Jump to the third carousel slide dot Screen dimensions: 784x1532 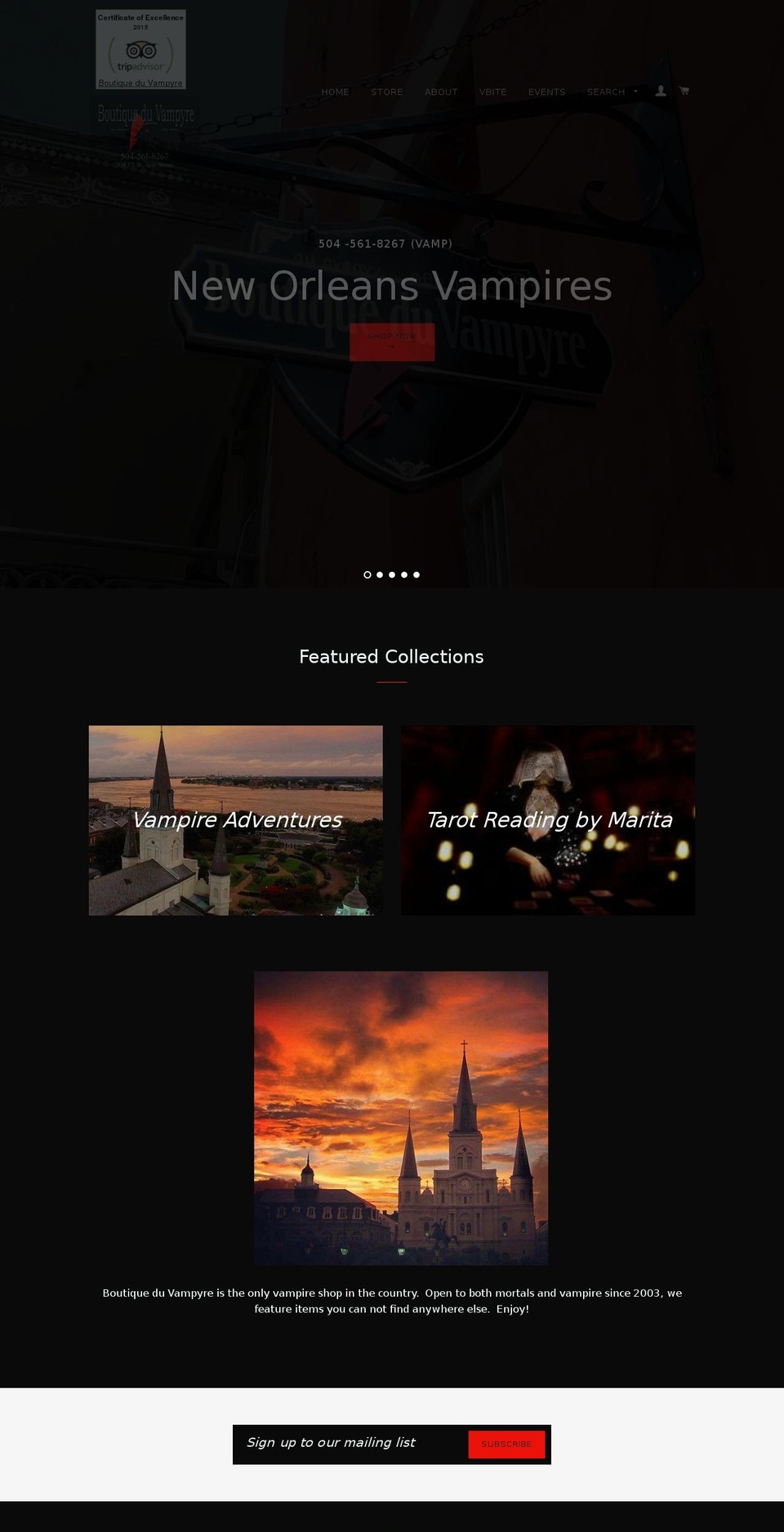pyautogui.click(x=391, y=574)
